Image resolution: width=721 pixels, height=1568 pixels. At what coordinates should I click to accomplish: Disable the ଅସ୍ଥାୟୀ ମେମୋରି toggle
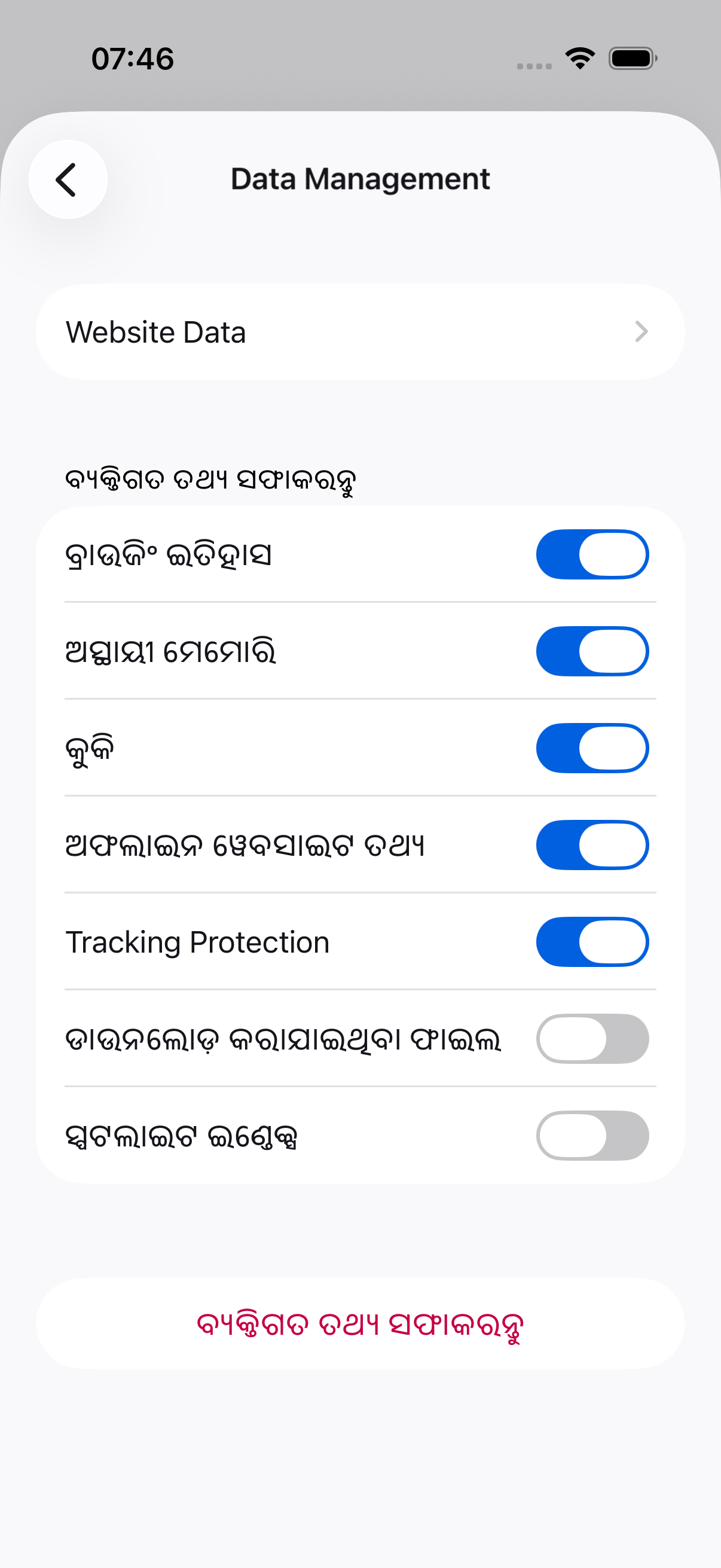coord(592,651)
